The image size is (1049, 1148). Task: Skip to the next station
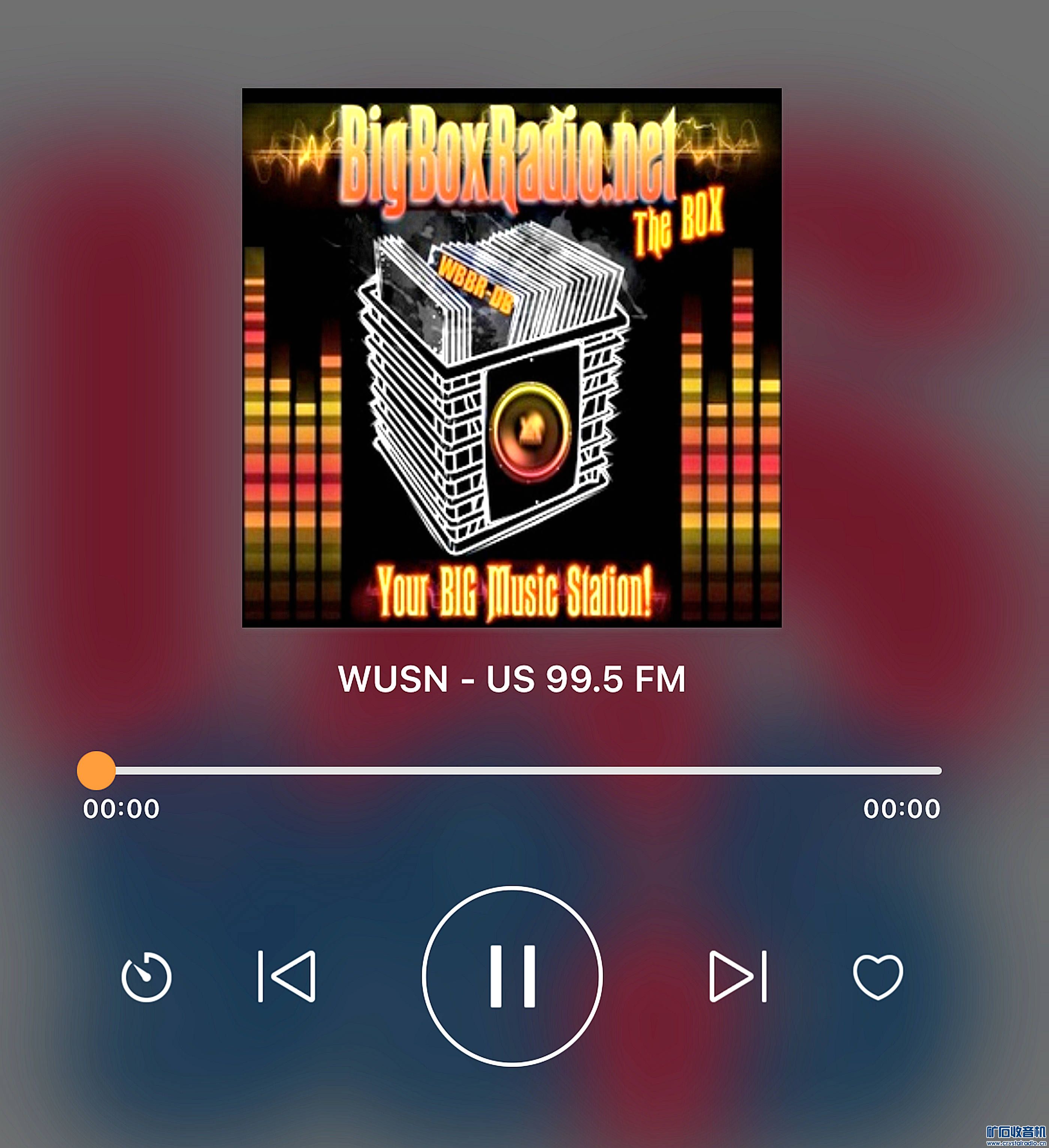738,976
